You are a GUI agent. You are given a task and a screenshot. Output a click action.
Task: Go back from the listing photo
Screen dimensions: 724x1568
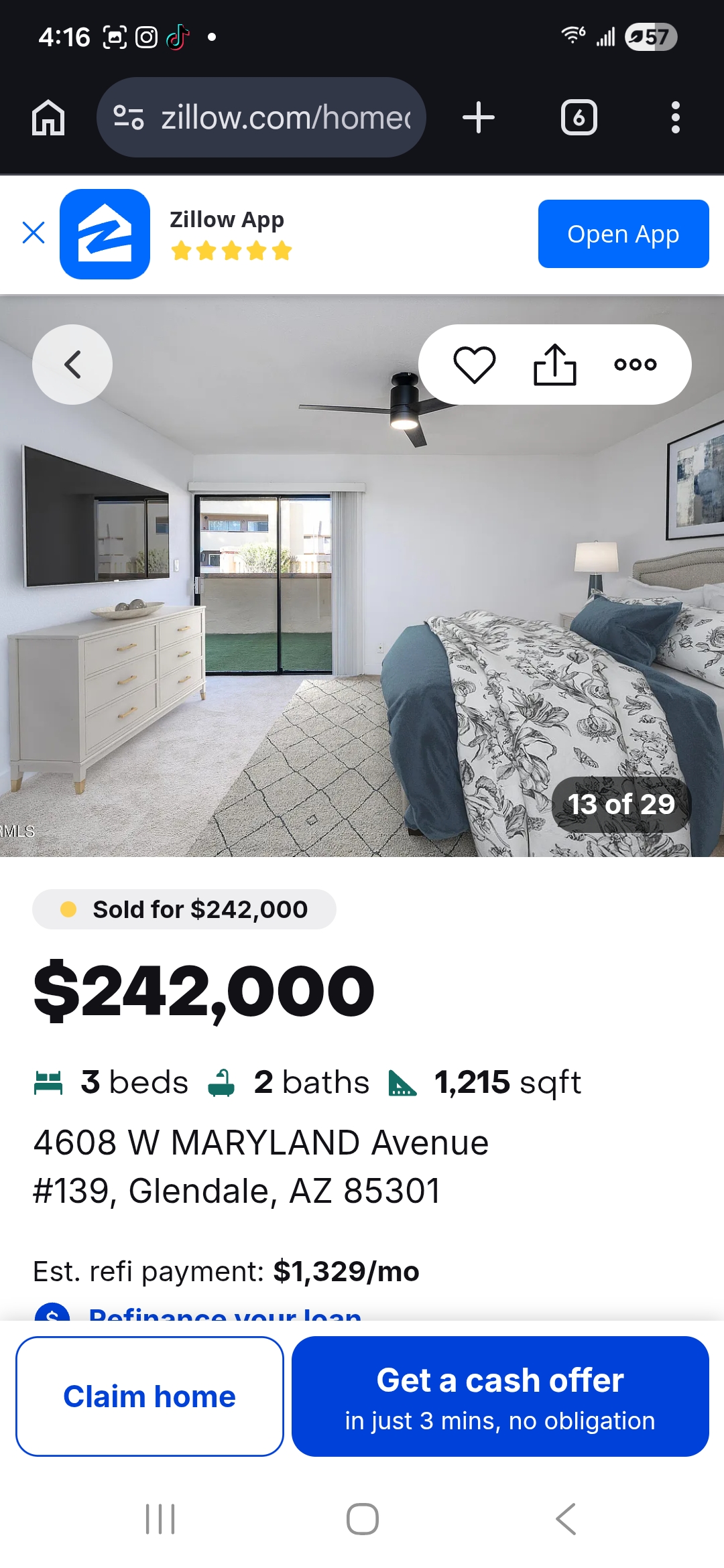pos(72,365)
